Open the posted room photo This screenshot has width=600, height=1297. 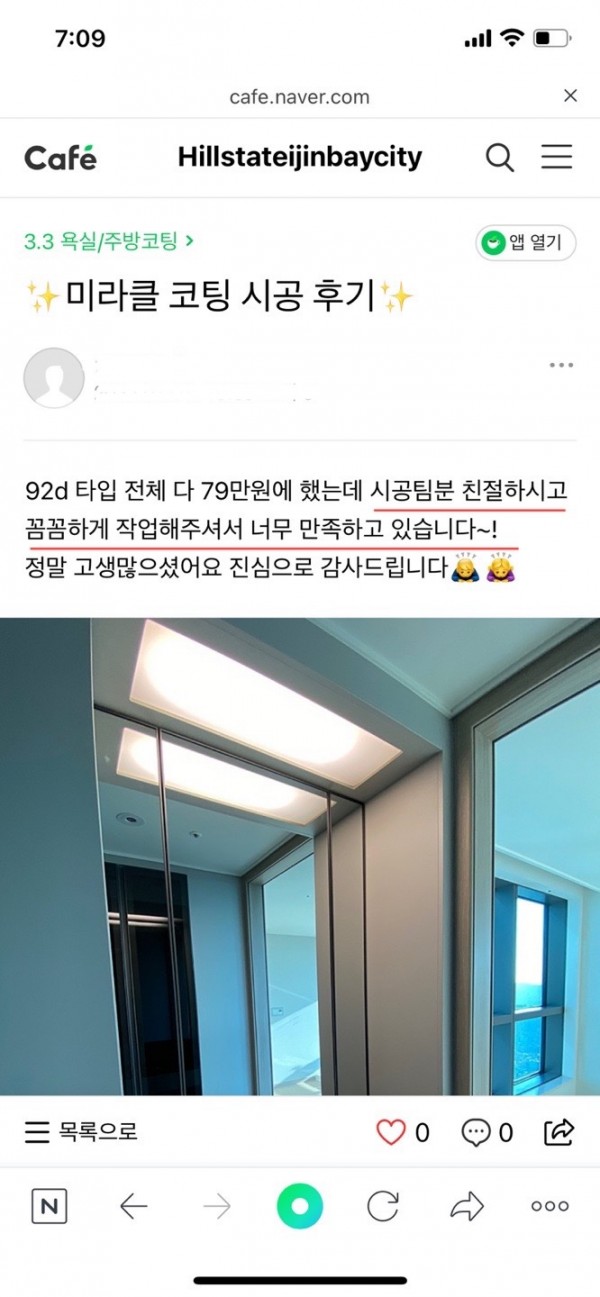300,855
